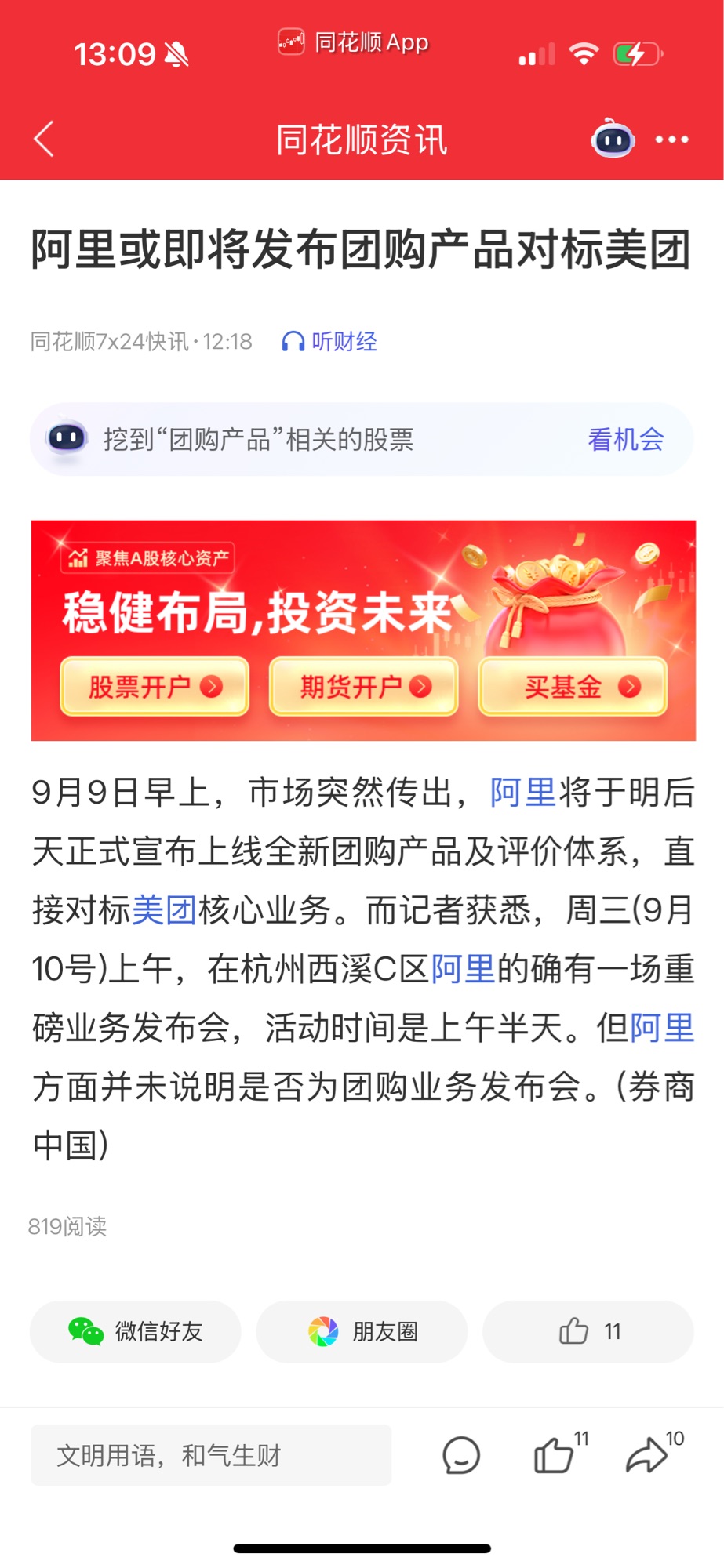724x1568 pixels.
Task: Listen to article via 听财经
Action: click(x=329, y=342)
